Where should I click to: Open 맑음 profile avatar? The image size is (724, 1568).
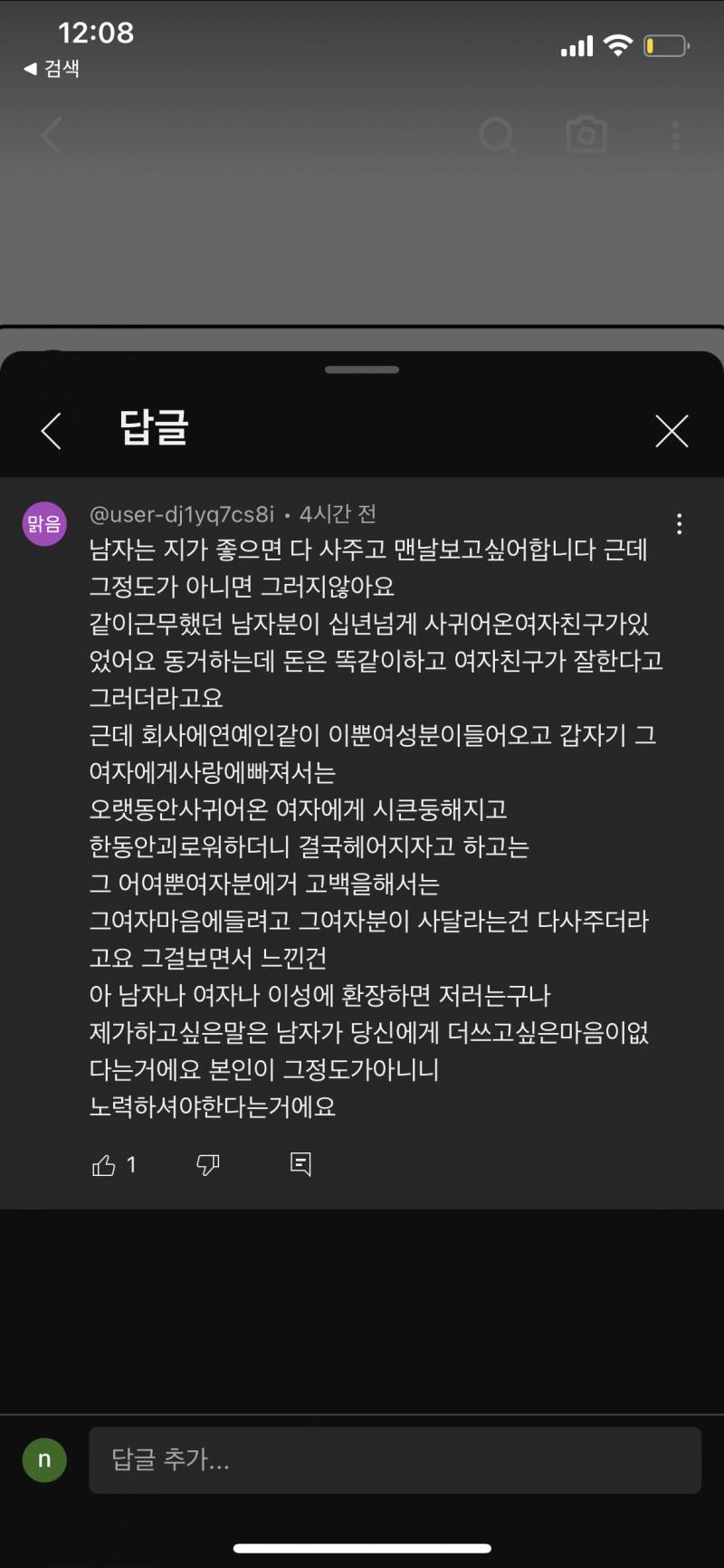pyautogui.click(x=43, y=524)
